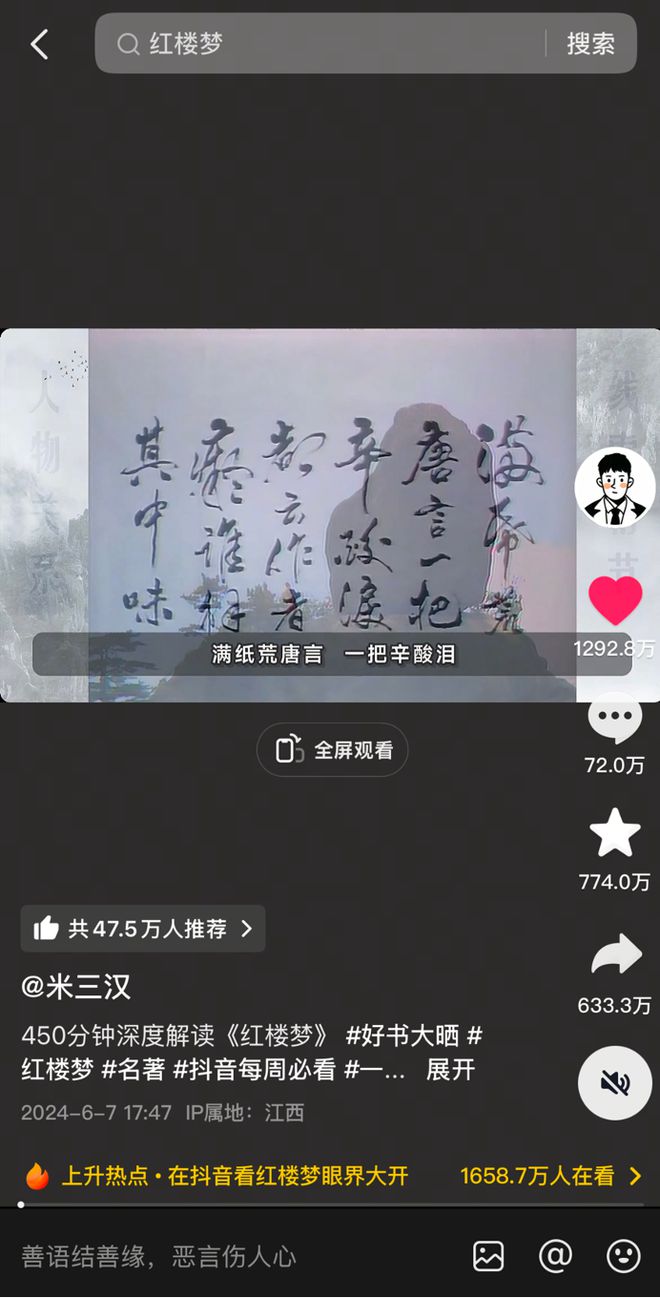Like the video with the heart icon
This screenshot has width=660, height=1298.
(x=614, y=600)
